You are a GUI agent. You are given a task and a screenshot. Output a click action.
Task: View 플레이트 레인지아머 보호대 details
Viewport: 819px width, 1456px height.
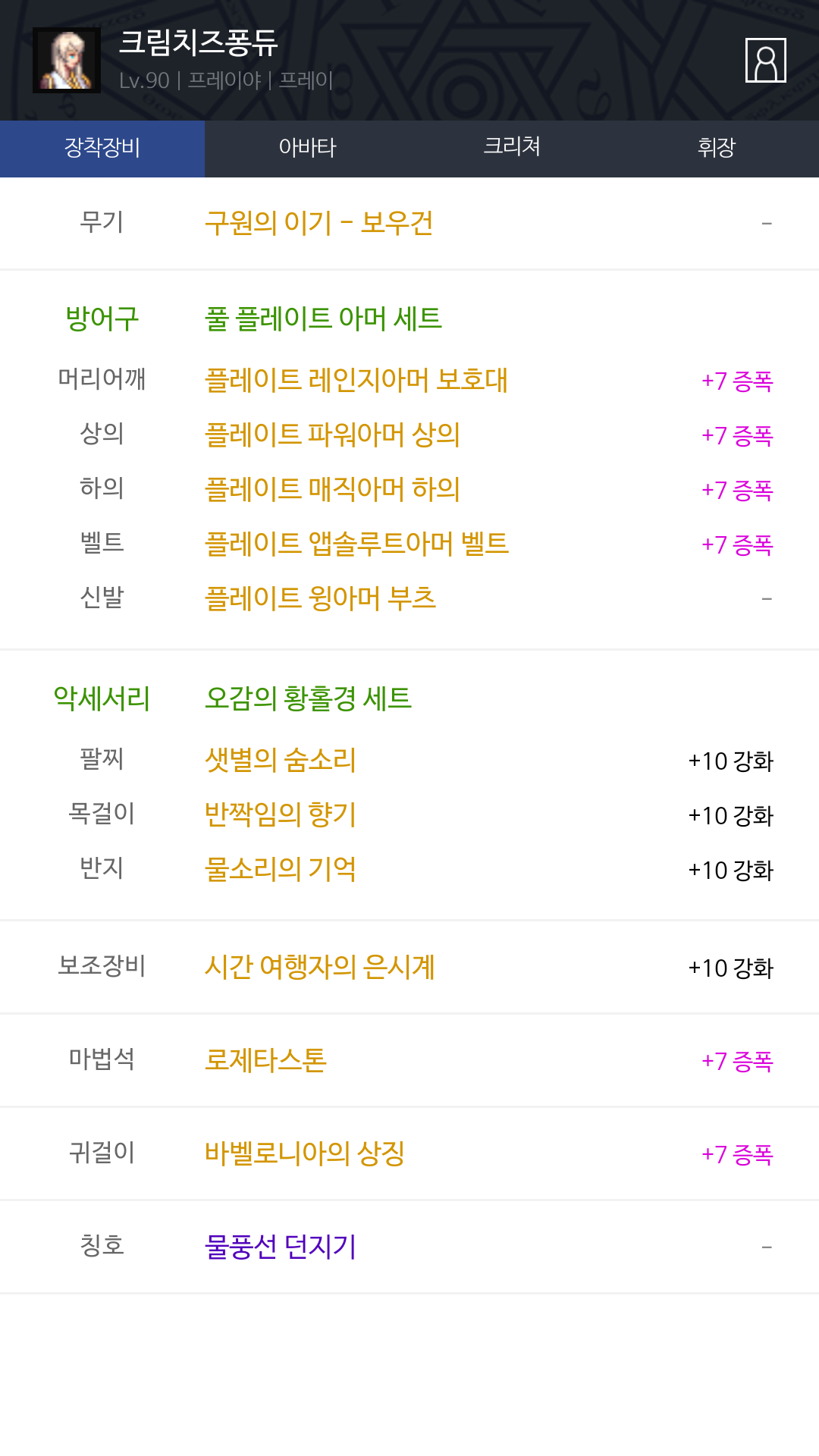point(356,380)
